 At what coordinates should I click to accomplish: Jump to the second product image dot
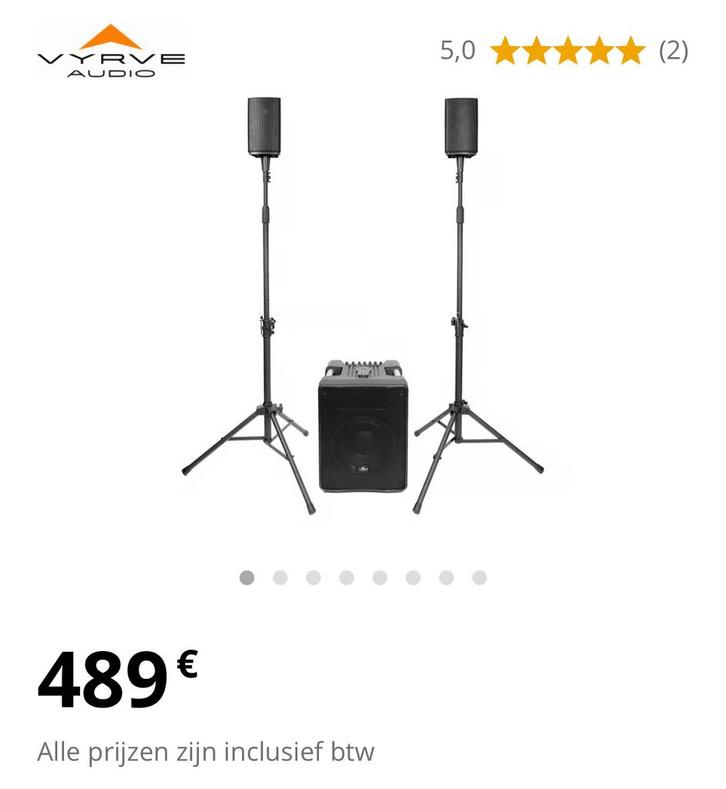[280, 578]
